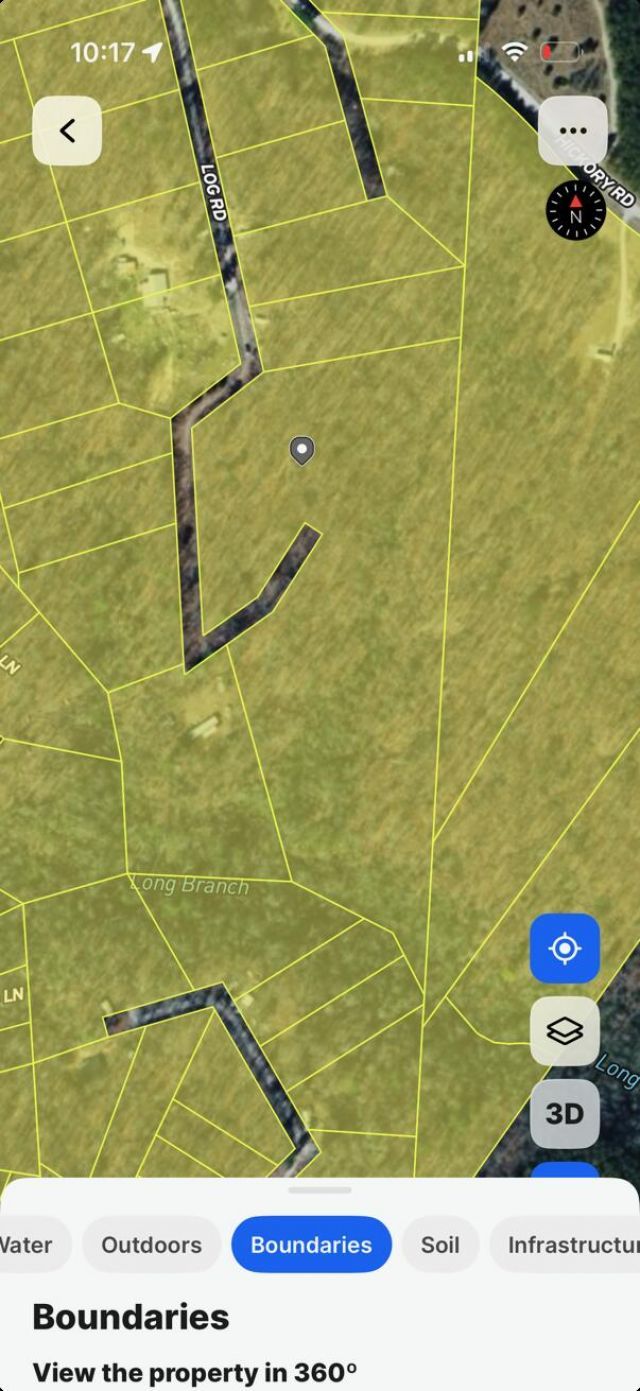Show the Soil information chip
The image size is (640, 1391).
[x=440, y=1244]
